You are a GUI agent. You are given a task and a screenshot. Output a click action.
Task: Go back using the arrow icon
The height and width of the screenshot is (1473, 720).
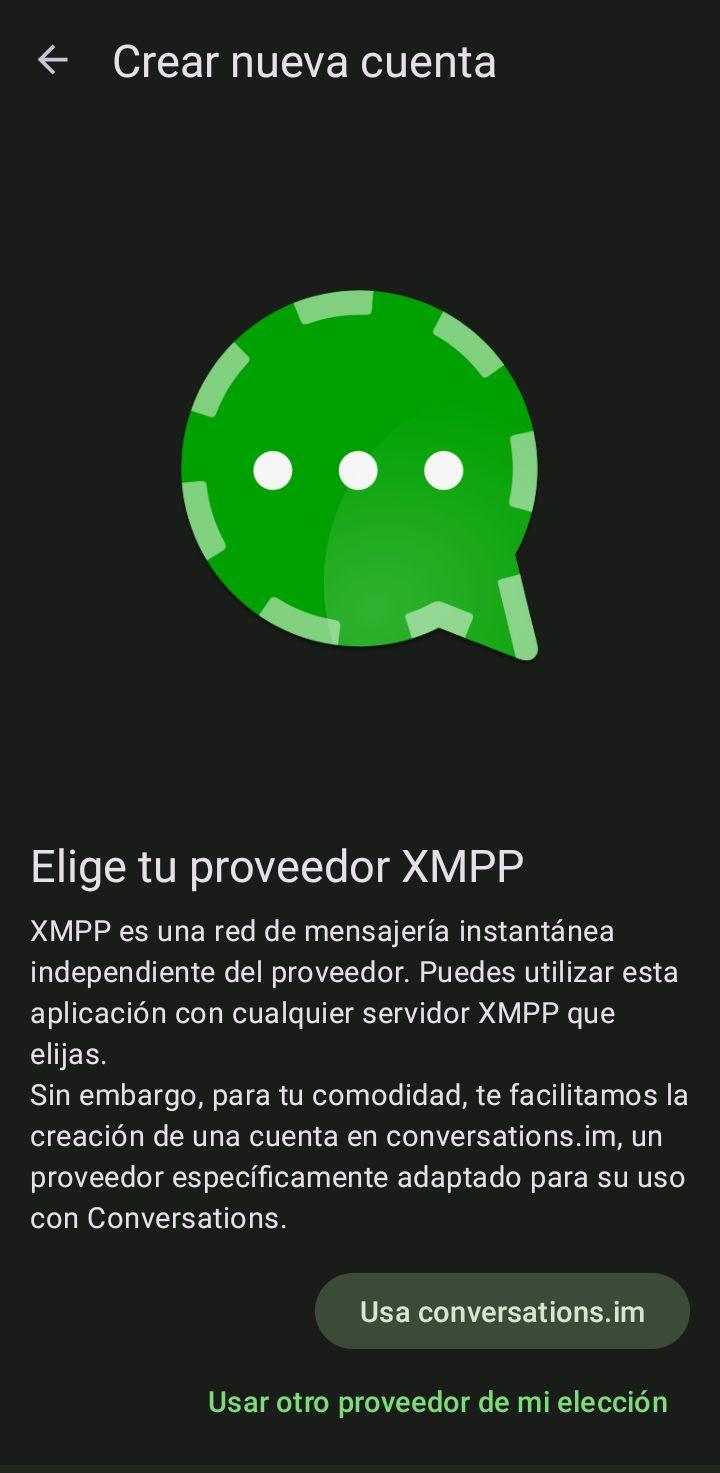52,61
